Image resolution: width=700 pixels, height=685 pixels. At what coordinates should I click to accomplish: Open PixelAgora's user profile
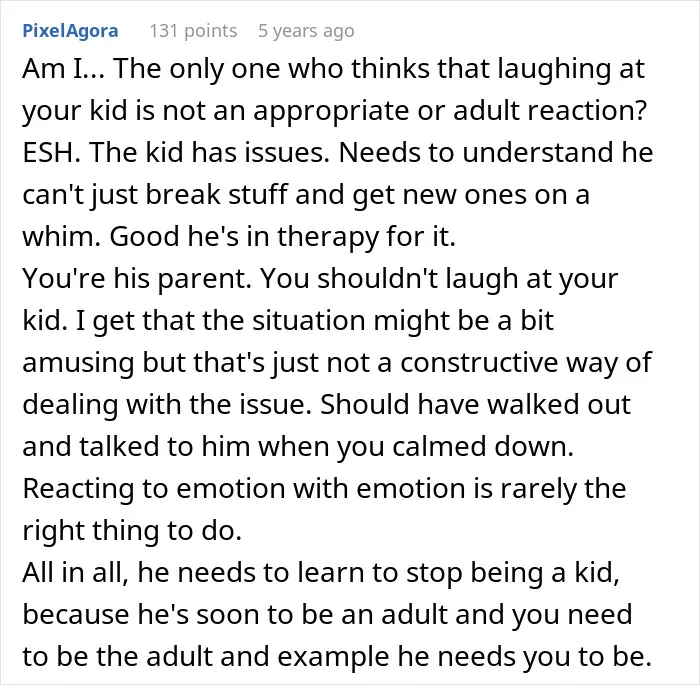[70, 31]
